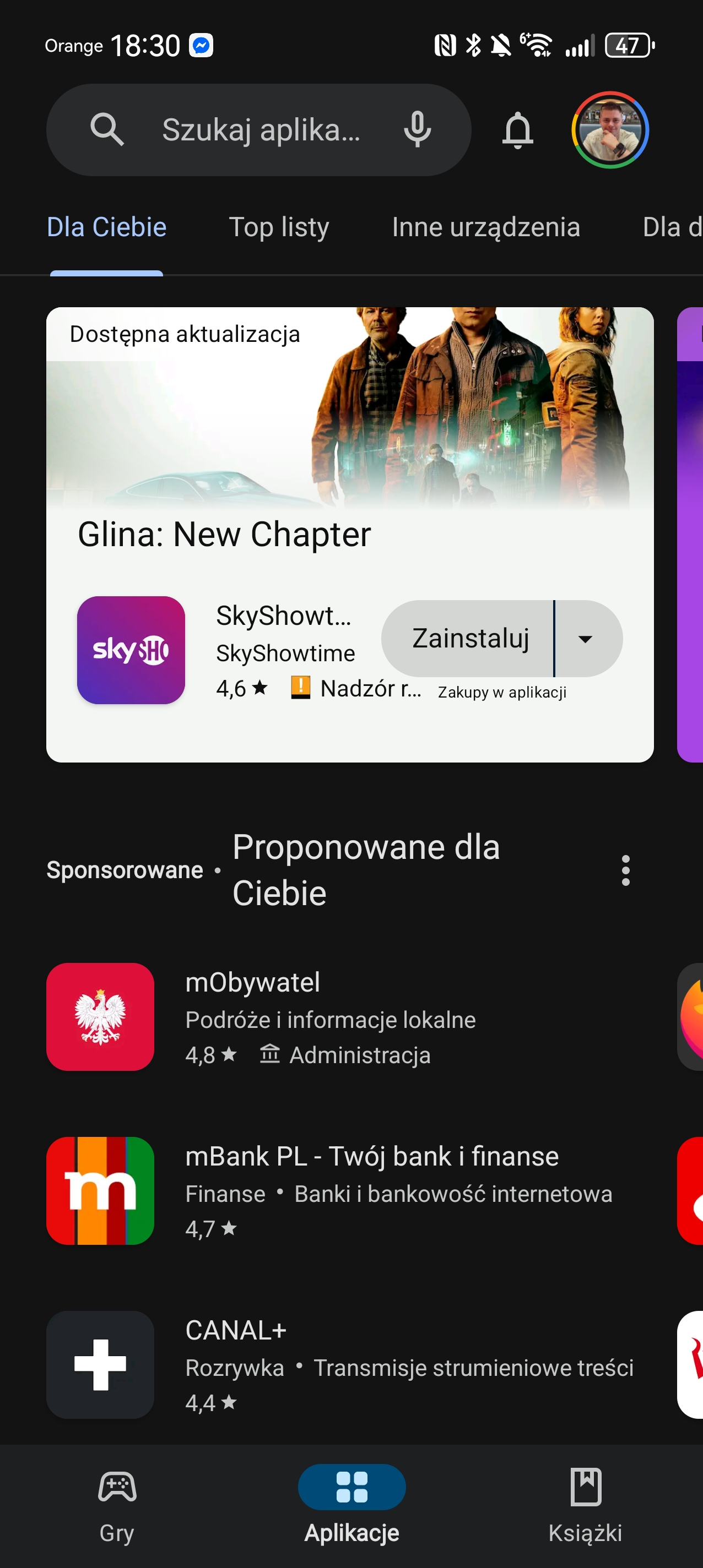Start voice search with the microphone icon
703x1568 pixels.
(x=417, y=129)
